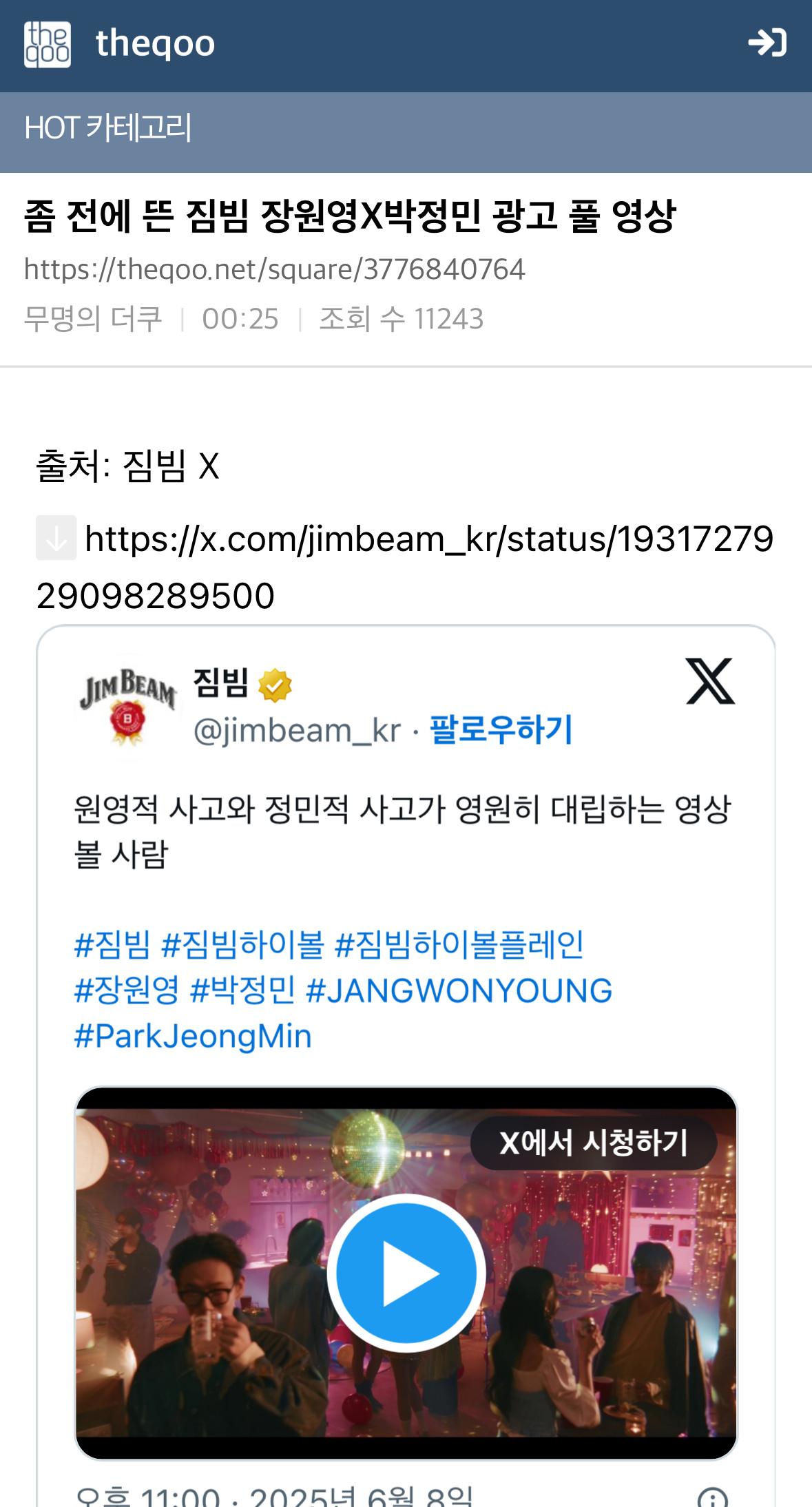This screenshot has width=812, height=1507.
Task: Play the embedded Jim Beam video
Action: [x=406, y=1273]
